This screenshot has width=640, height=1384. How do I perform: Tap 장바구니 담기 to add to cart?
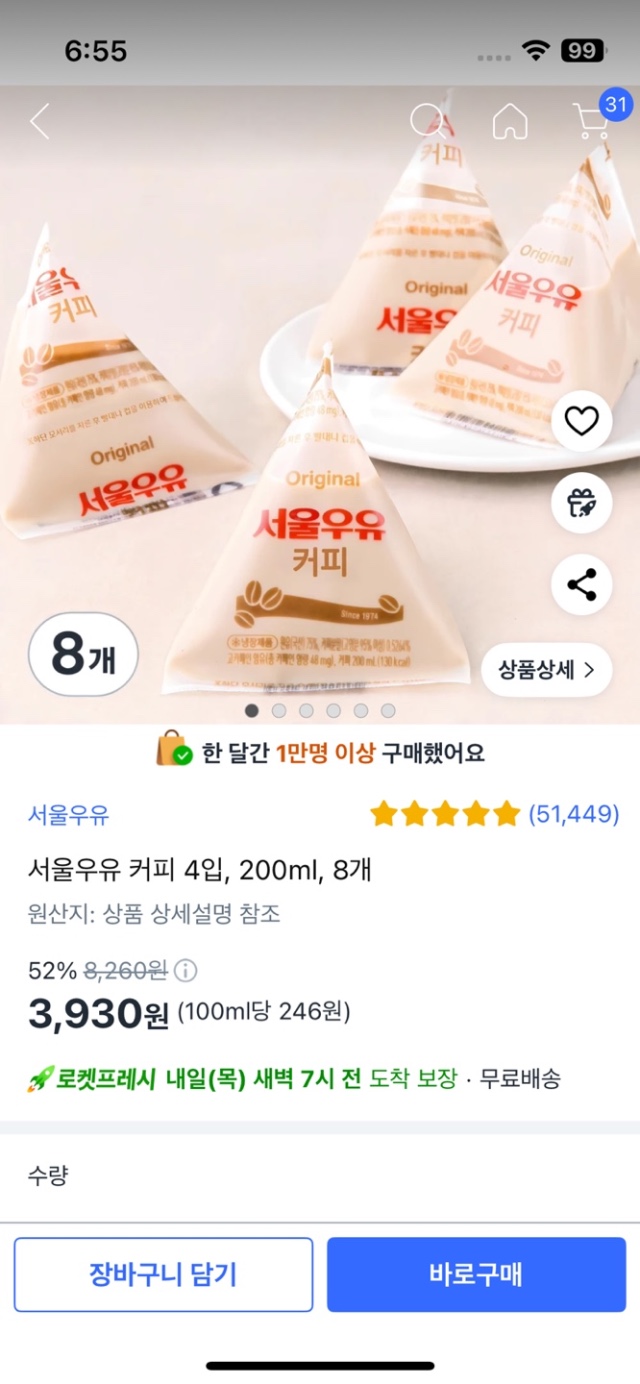click(x=163, y=1274)
